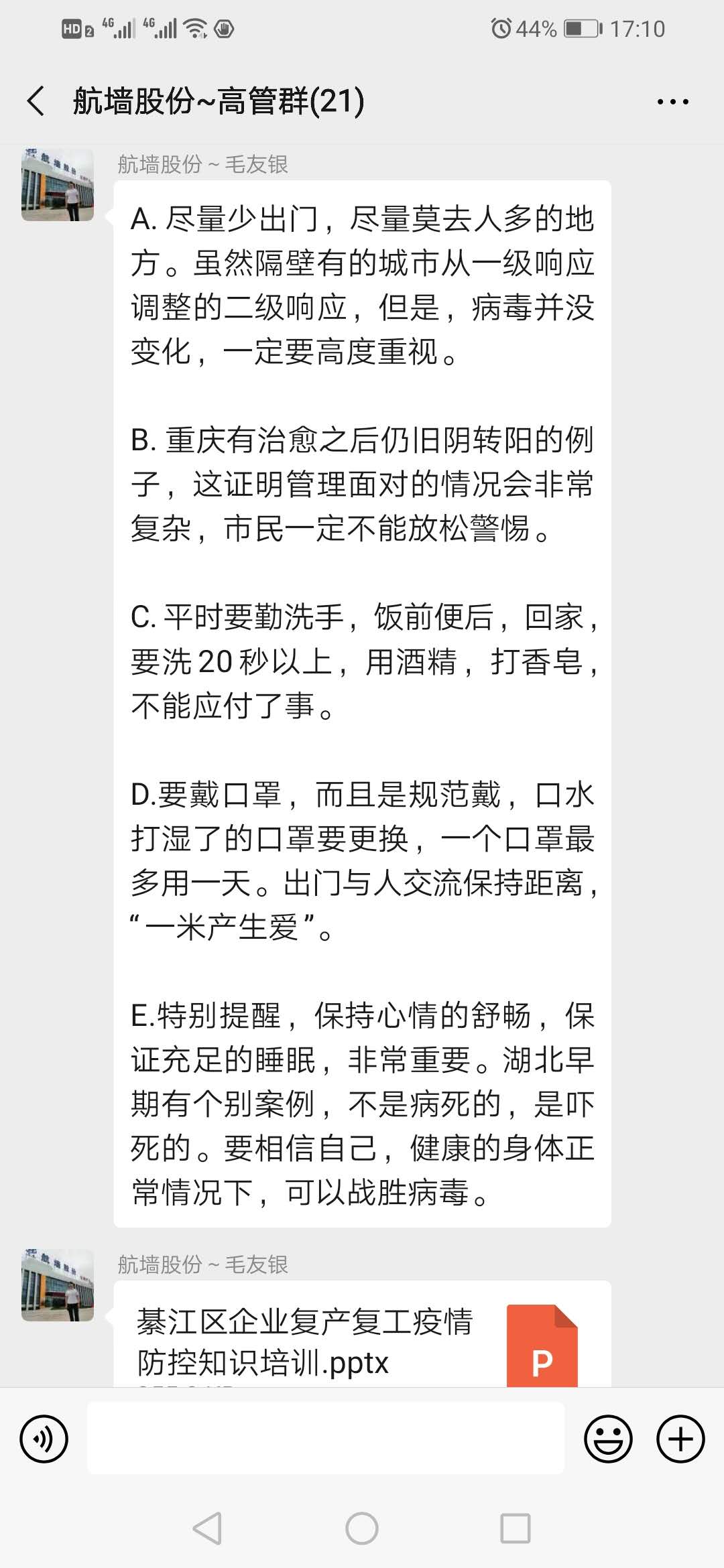Tap 毛友银's avatar beside the pptx file
Viewport: 724px width, 1568px height.
pos(58,1285)
